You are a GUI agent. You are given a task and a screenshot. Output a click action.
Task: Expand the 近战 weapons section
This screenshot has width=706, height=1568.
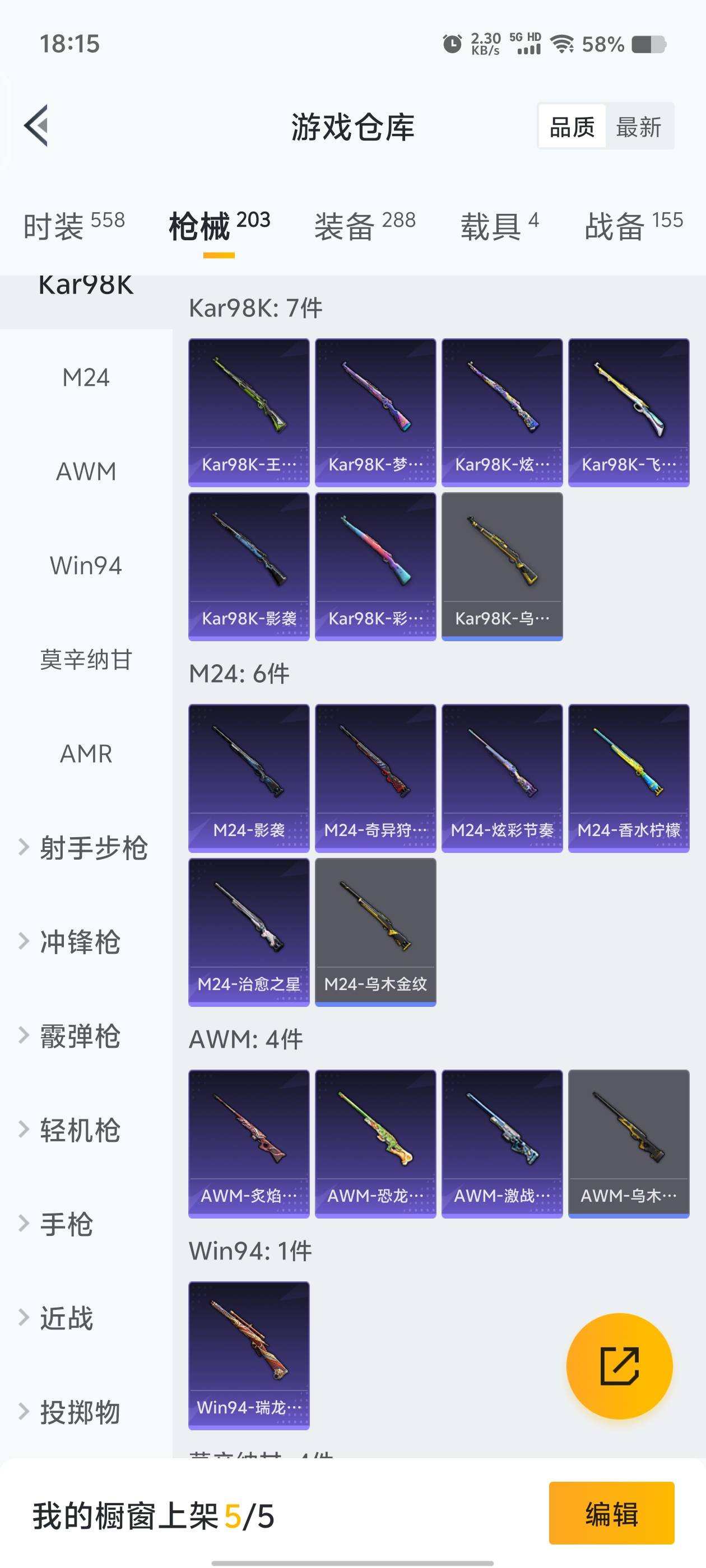coord(68,1318)
